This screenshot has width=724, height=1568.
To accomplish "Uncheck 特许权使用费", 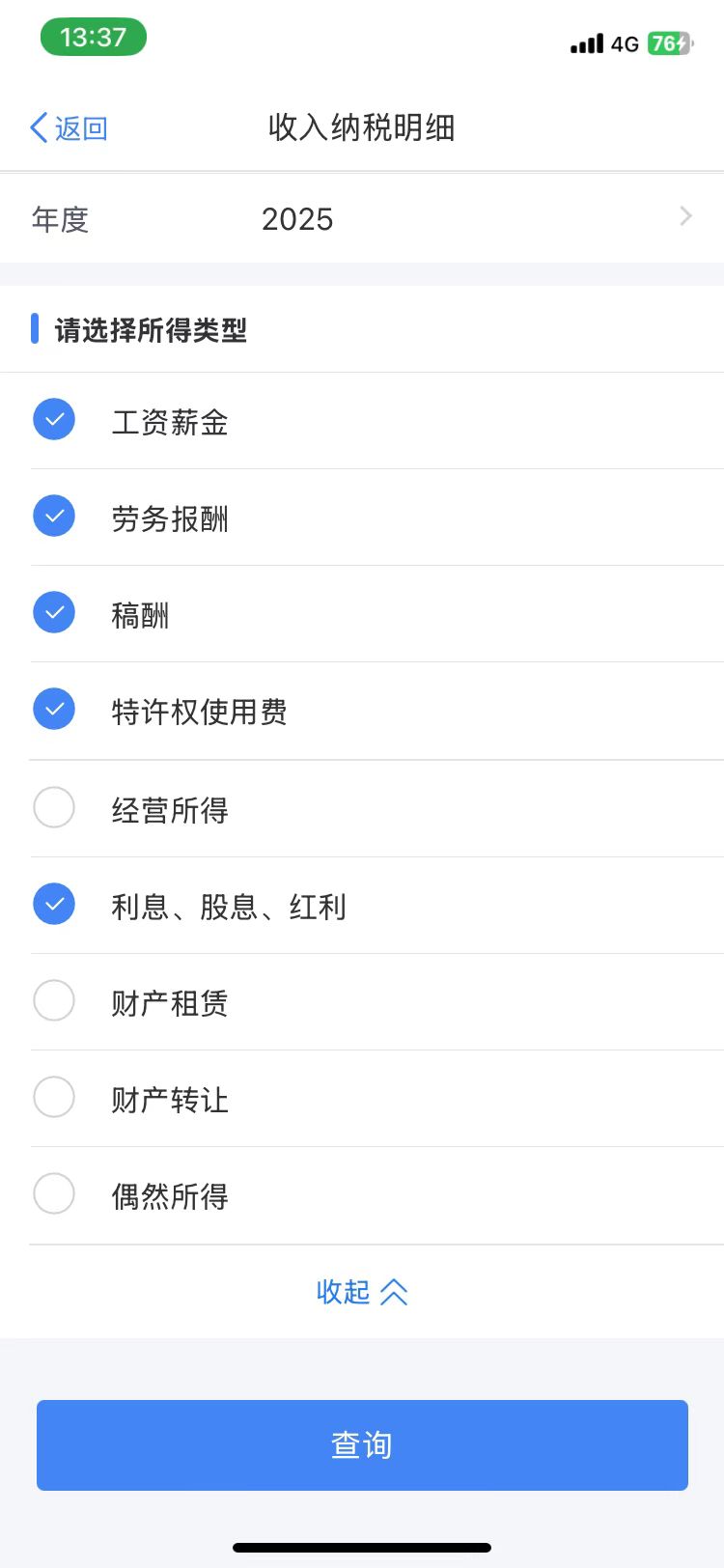I will pyautogui.click(x=54, y=710).
